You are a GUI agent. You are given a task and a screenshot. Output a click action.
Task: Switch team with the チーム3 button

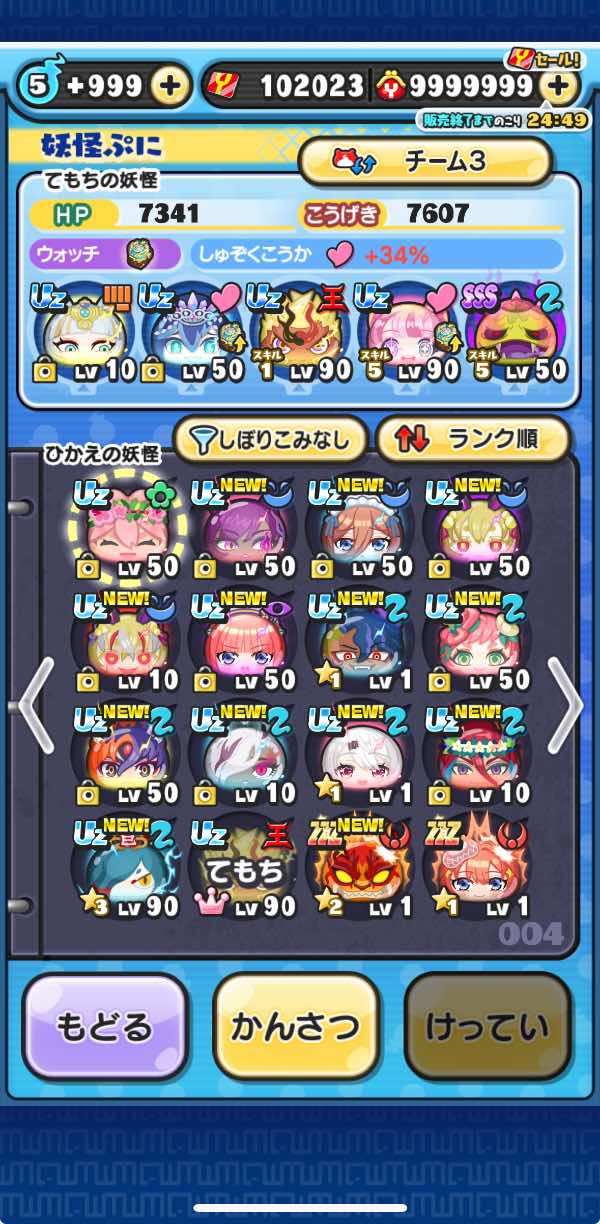425,162
